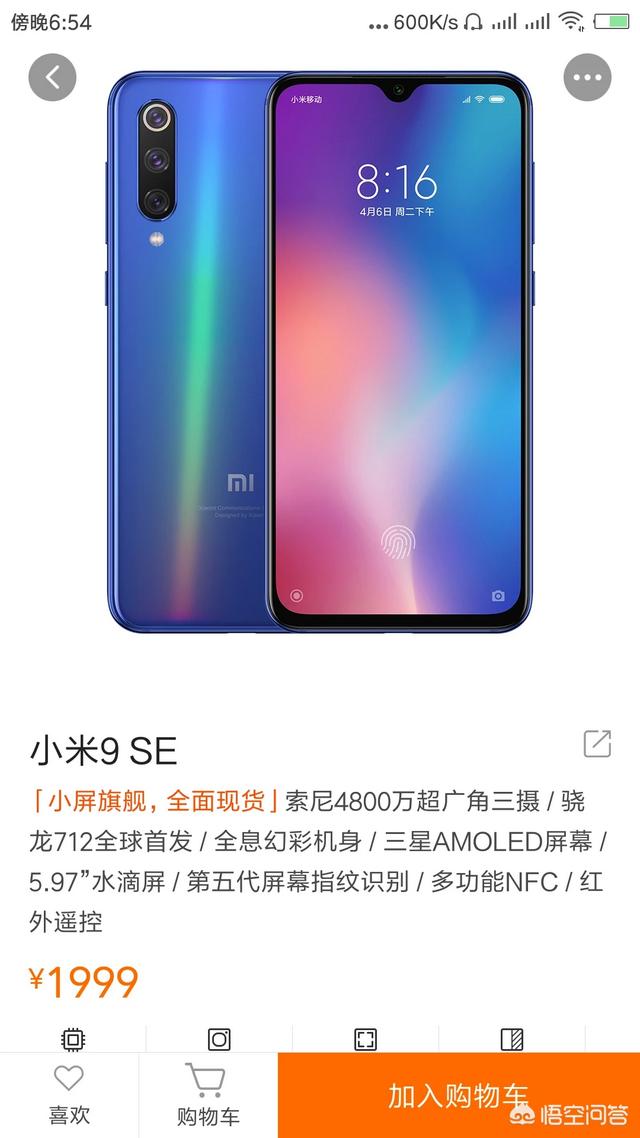
Task: Add product to favorites with 喜欢
Action: point(68,1094)
